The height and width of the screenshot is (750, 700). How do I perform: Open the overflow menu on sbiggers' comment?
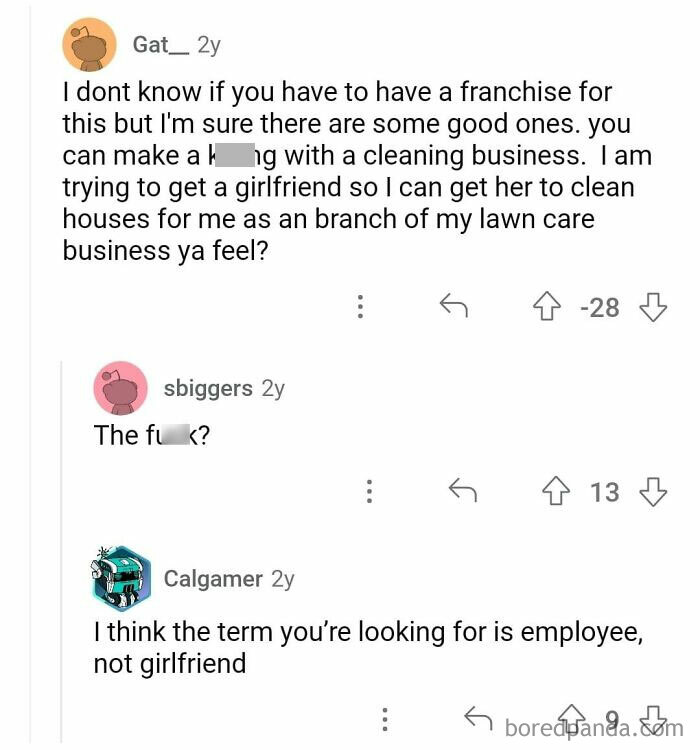tap(369, 491)
